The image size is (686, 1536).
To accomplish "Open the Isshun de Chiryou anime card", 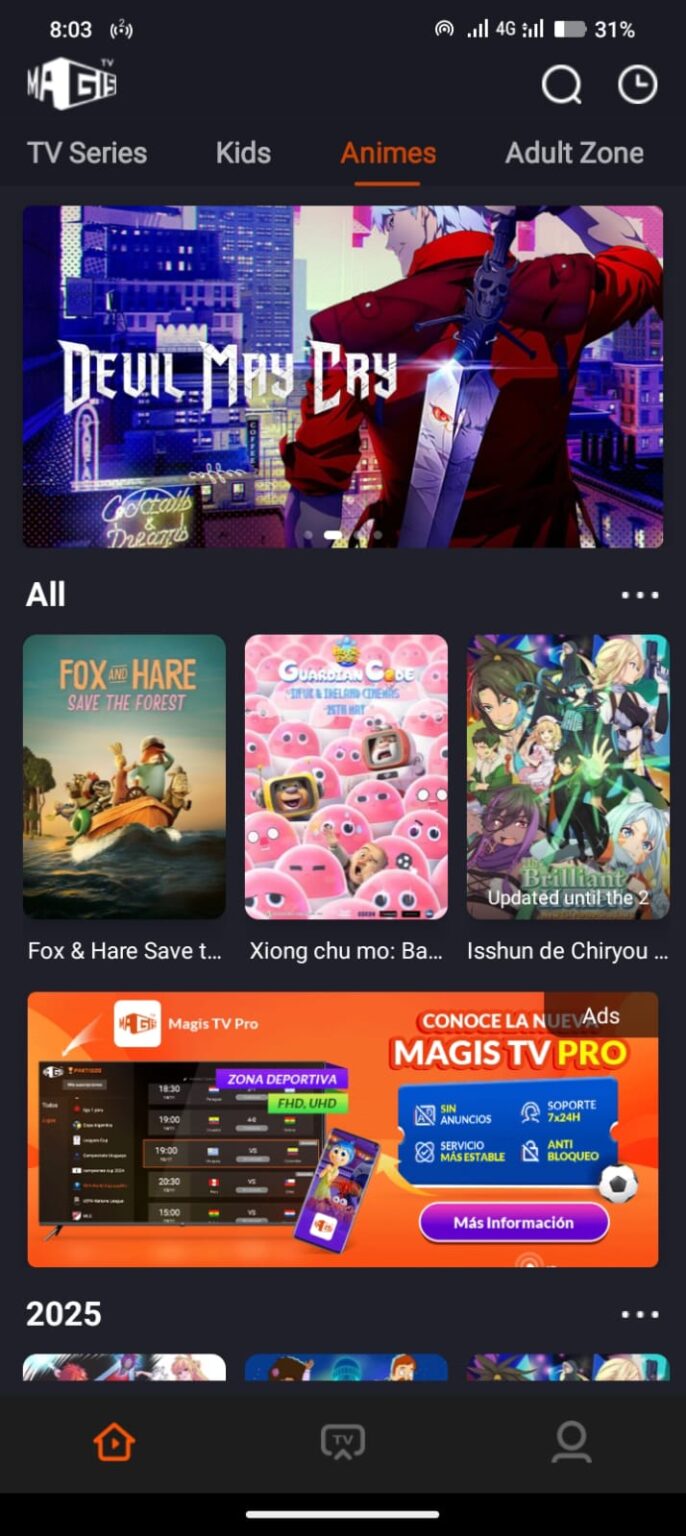I will click(x=568, y=777).
